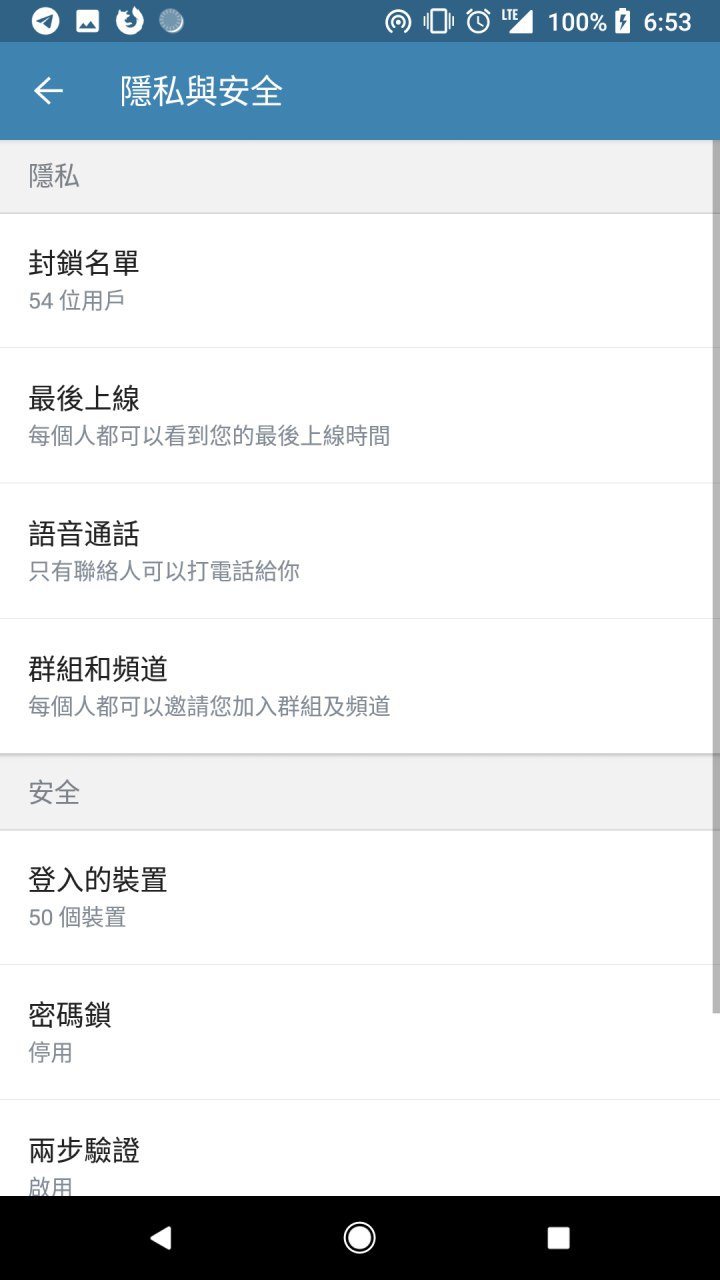
Task: Go back using the app bar arrow
Action: (x=48, y=91)
